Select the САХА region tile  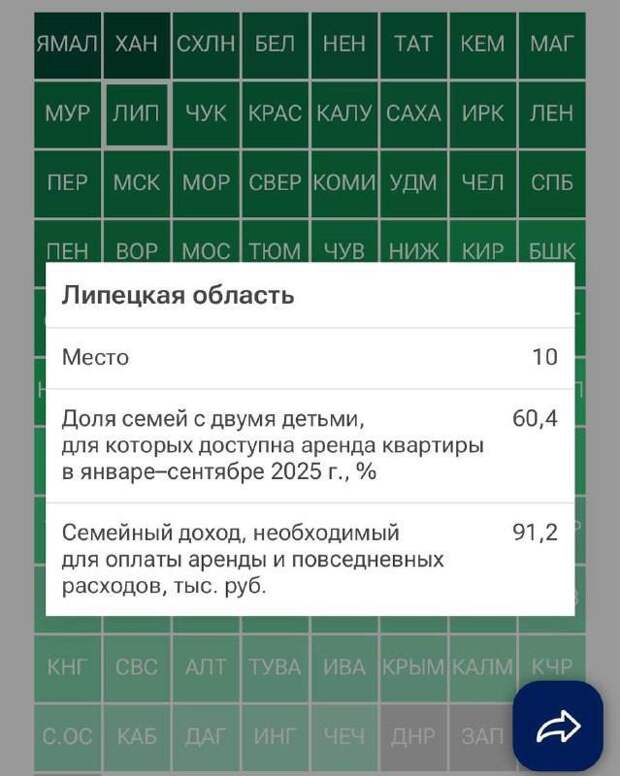(x=413, y=114)
